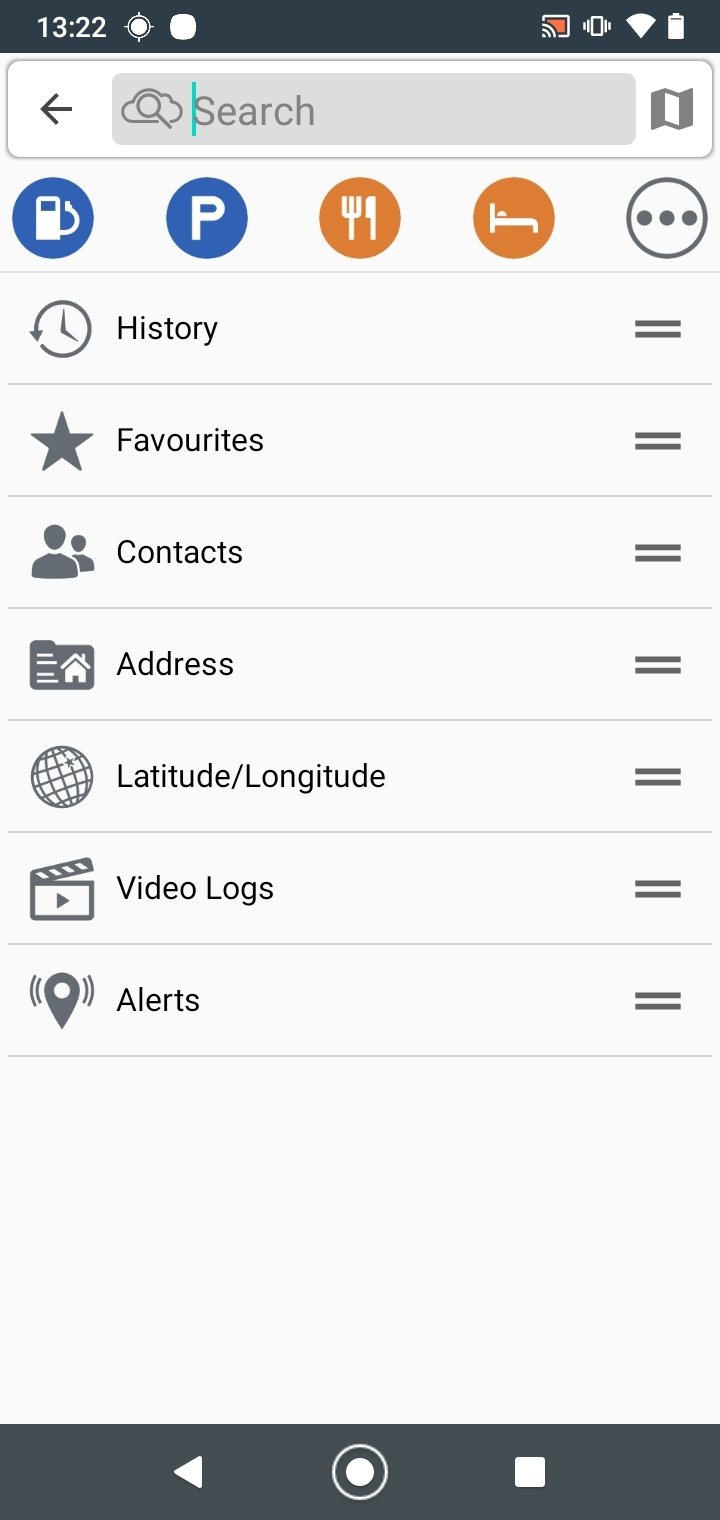The height and width of the screenshot is (1520, 720).
Task: Open Latitude/Longitude entry
Action: tap(360, 776)
